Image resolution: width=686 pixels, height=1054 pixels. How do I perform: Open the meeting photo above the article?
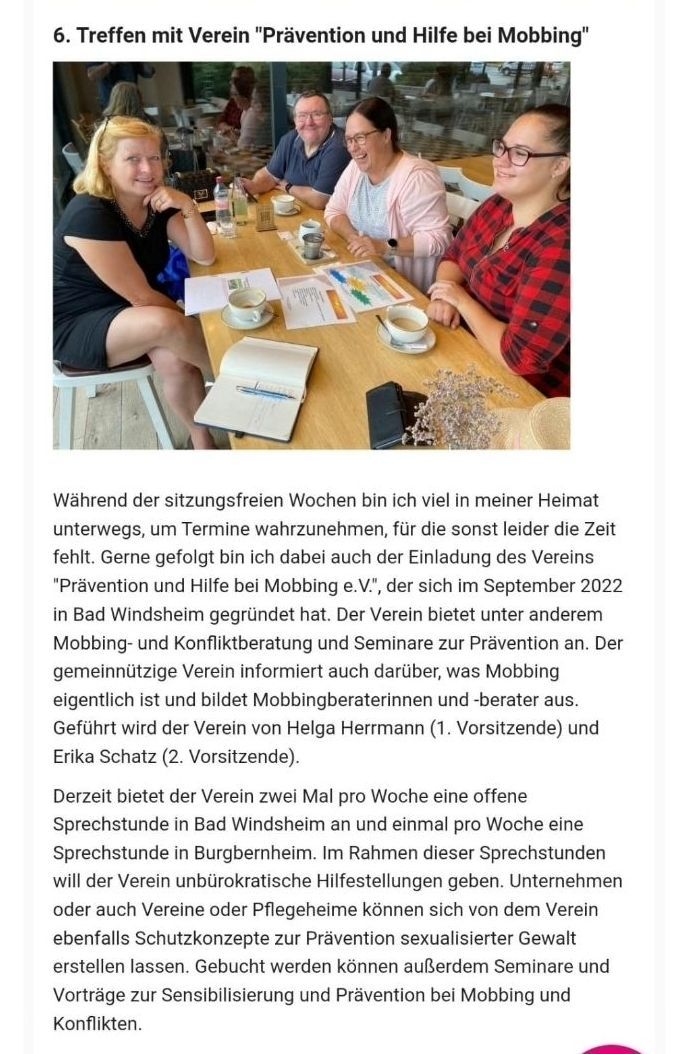(x=311, y=255)
